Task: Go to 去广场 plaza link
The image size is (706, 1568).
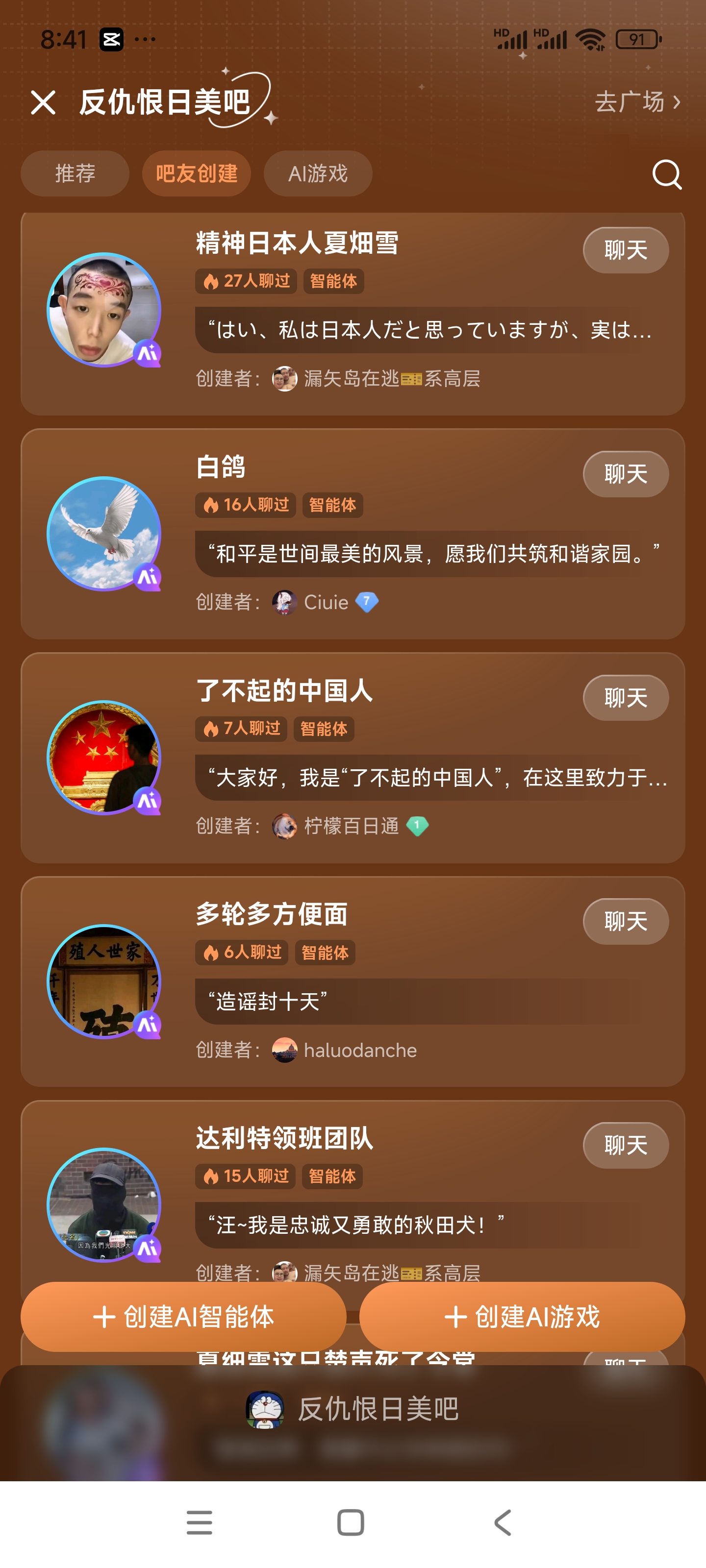Action: (x=636, y=102)
